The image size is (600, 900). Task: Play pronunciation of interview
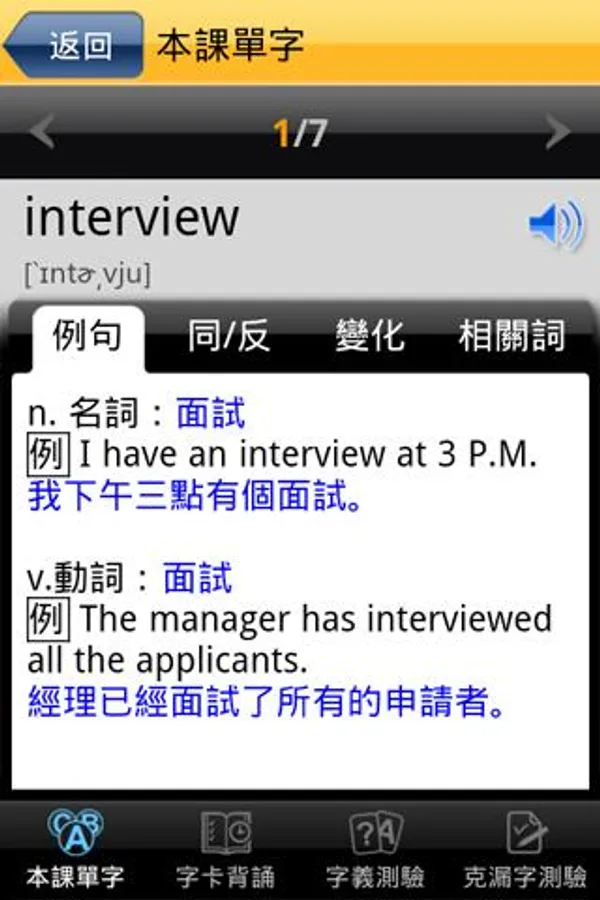tap(556, 225)
